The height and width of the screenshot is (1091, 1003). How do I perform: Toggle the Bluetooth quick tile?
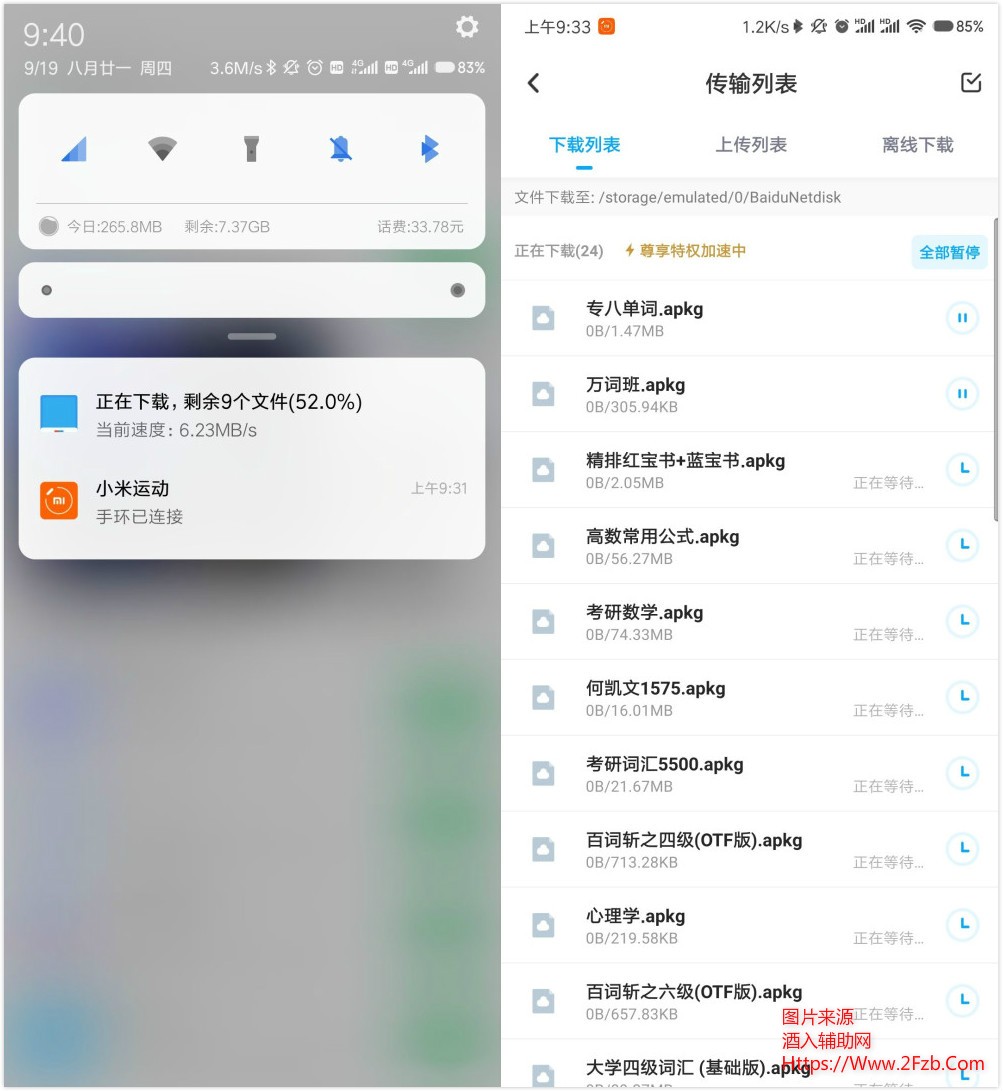point(430,149)
